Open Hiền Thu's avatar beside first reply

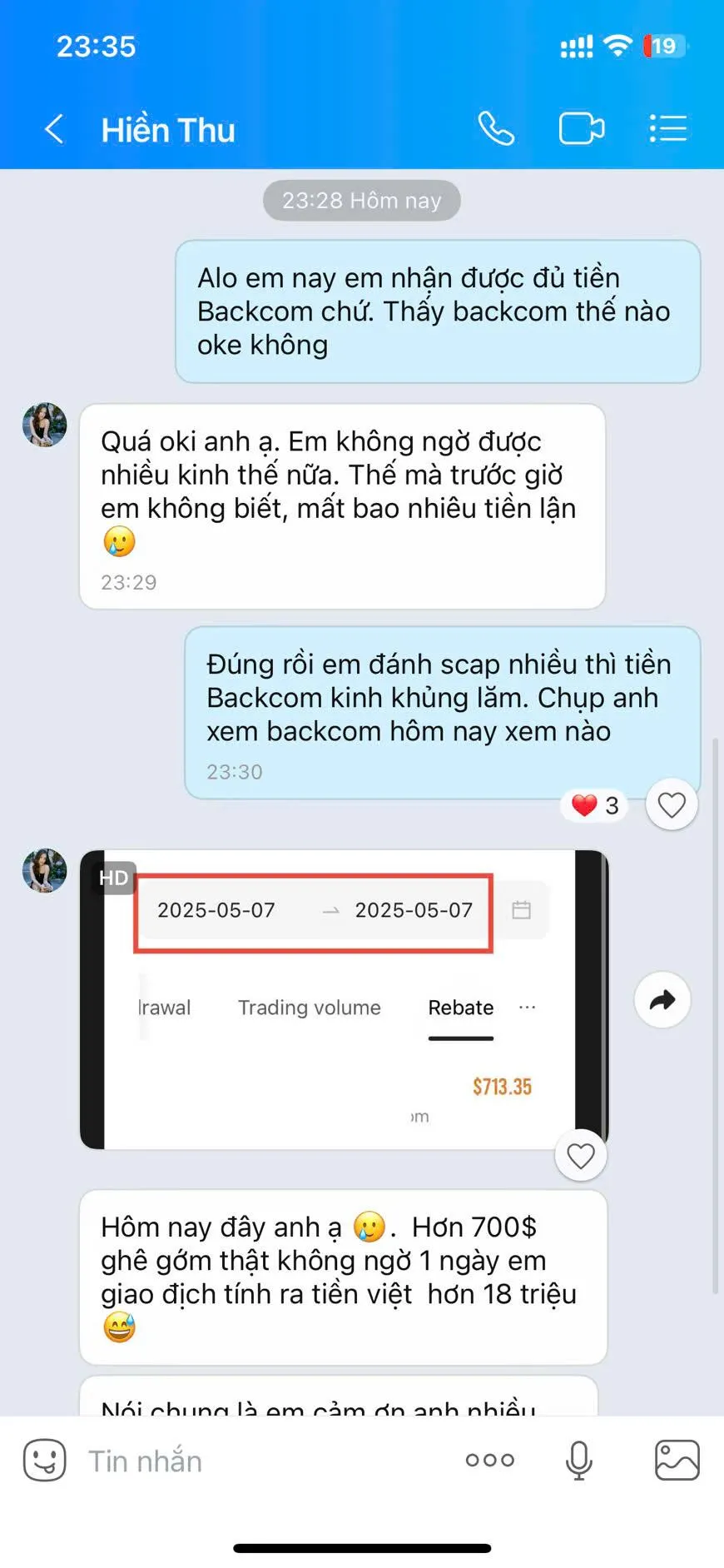(x=44, y=426)
